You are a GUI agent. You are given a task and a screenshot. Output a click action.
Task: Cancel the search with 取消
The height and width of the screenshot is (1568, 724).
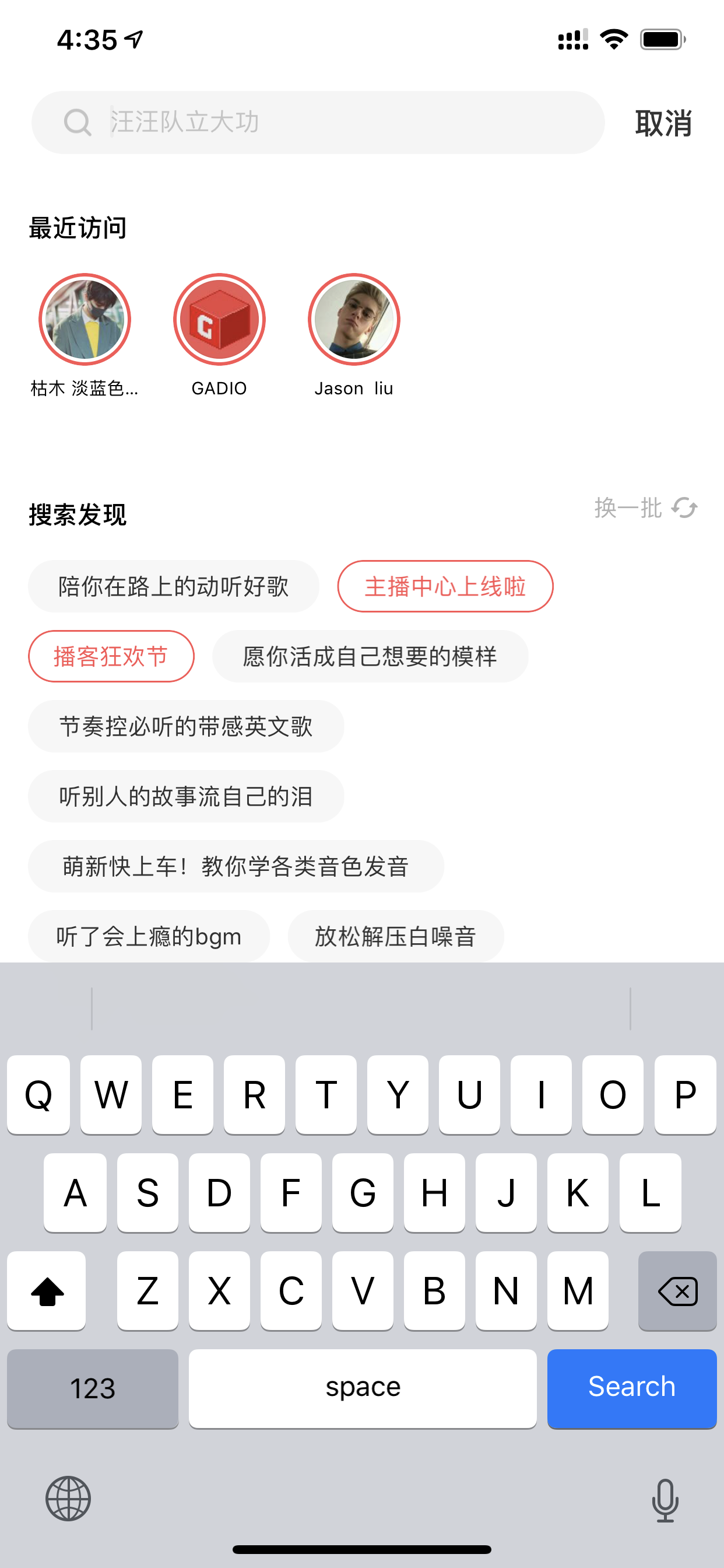[663, 123]
